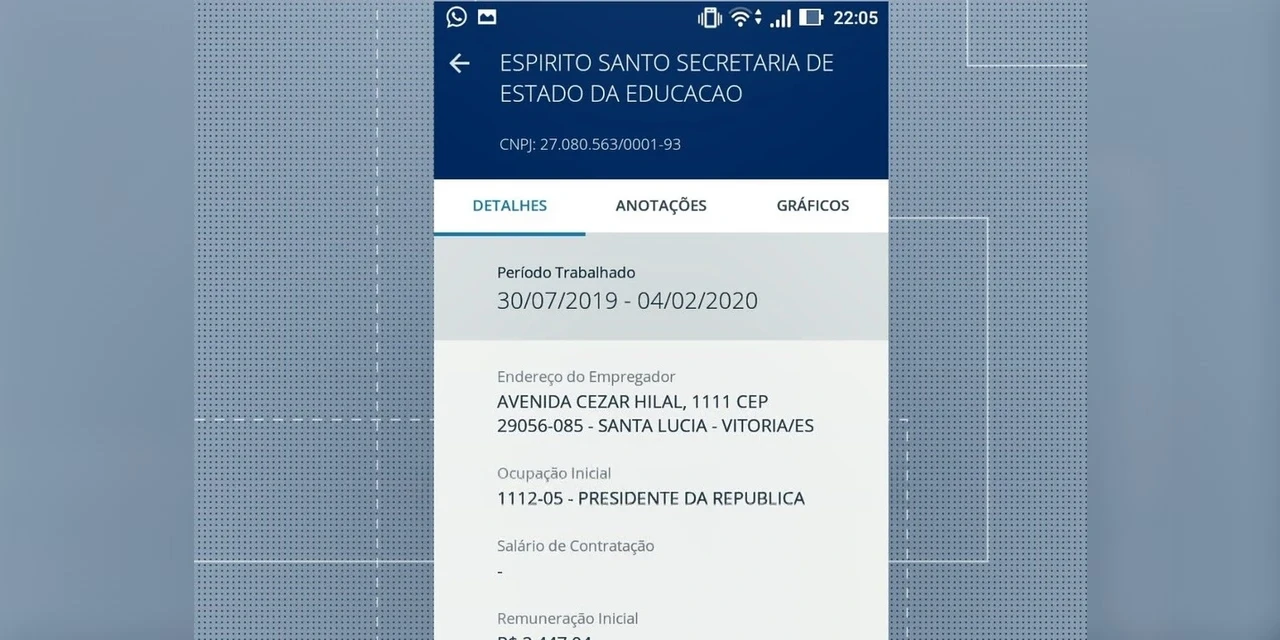Select the Detalhes tab

(510, 206)
